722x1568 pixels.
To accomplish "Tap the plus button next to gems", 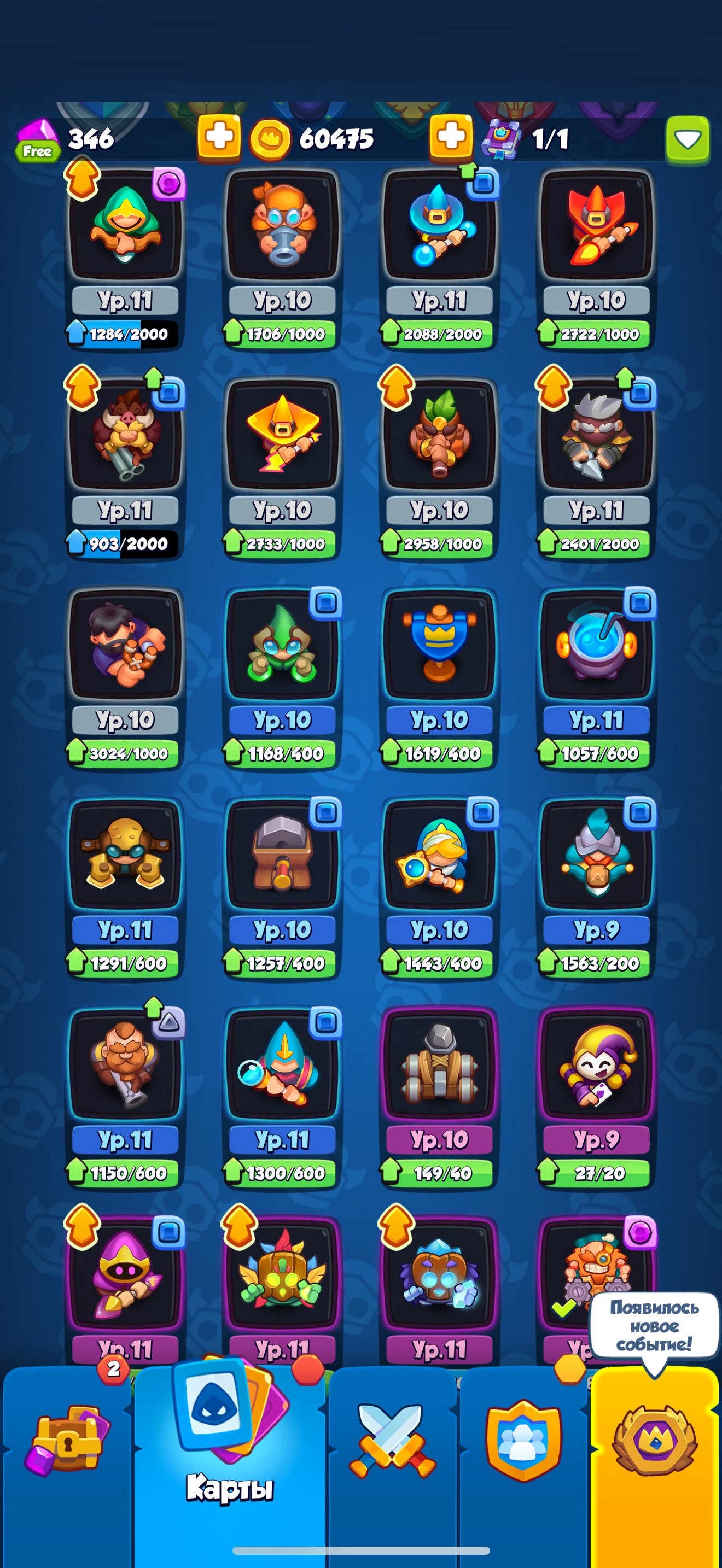I will tap(219, 138).
